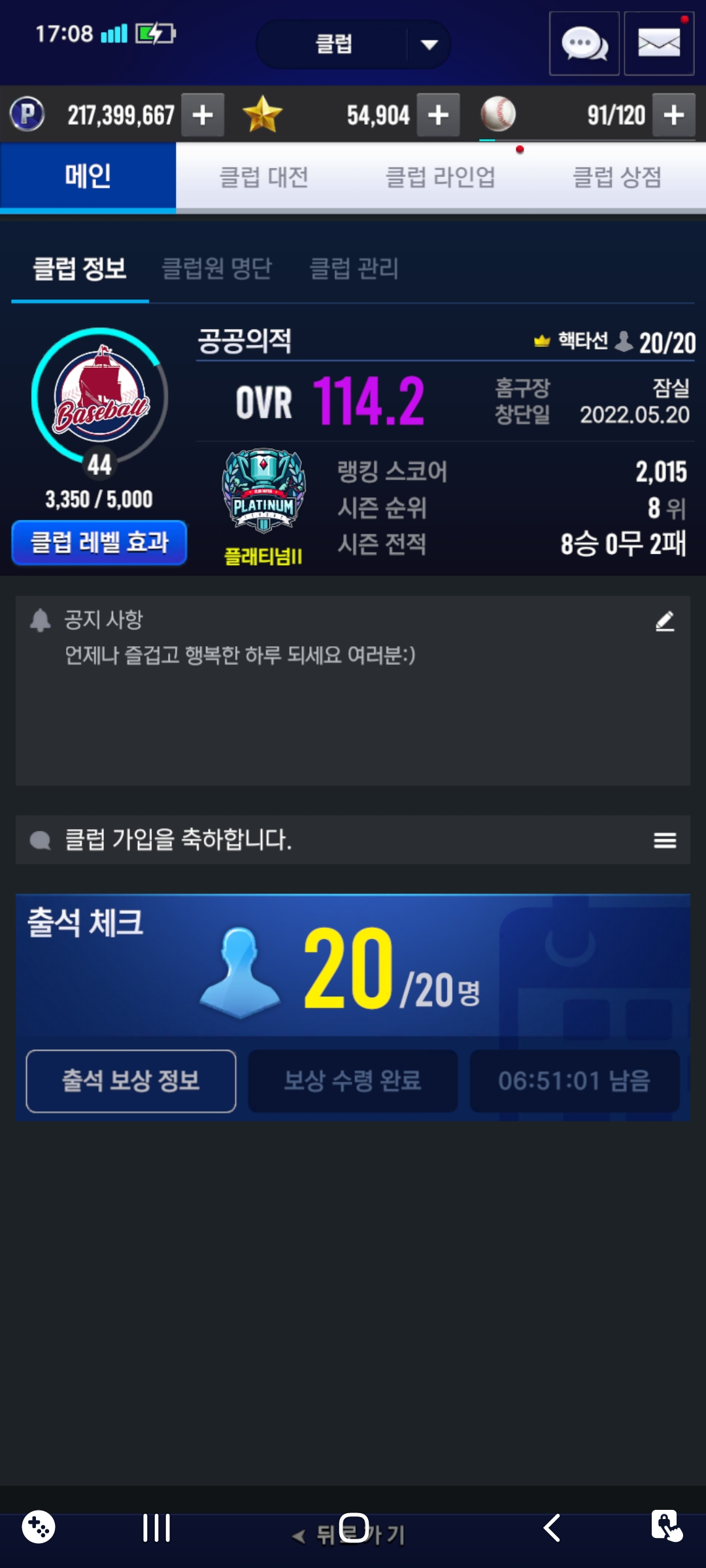Viewport: 706px width, 1568px height.
Task: Select the 클럽원 명단 sub-tab
Action: pos(217,269)
